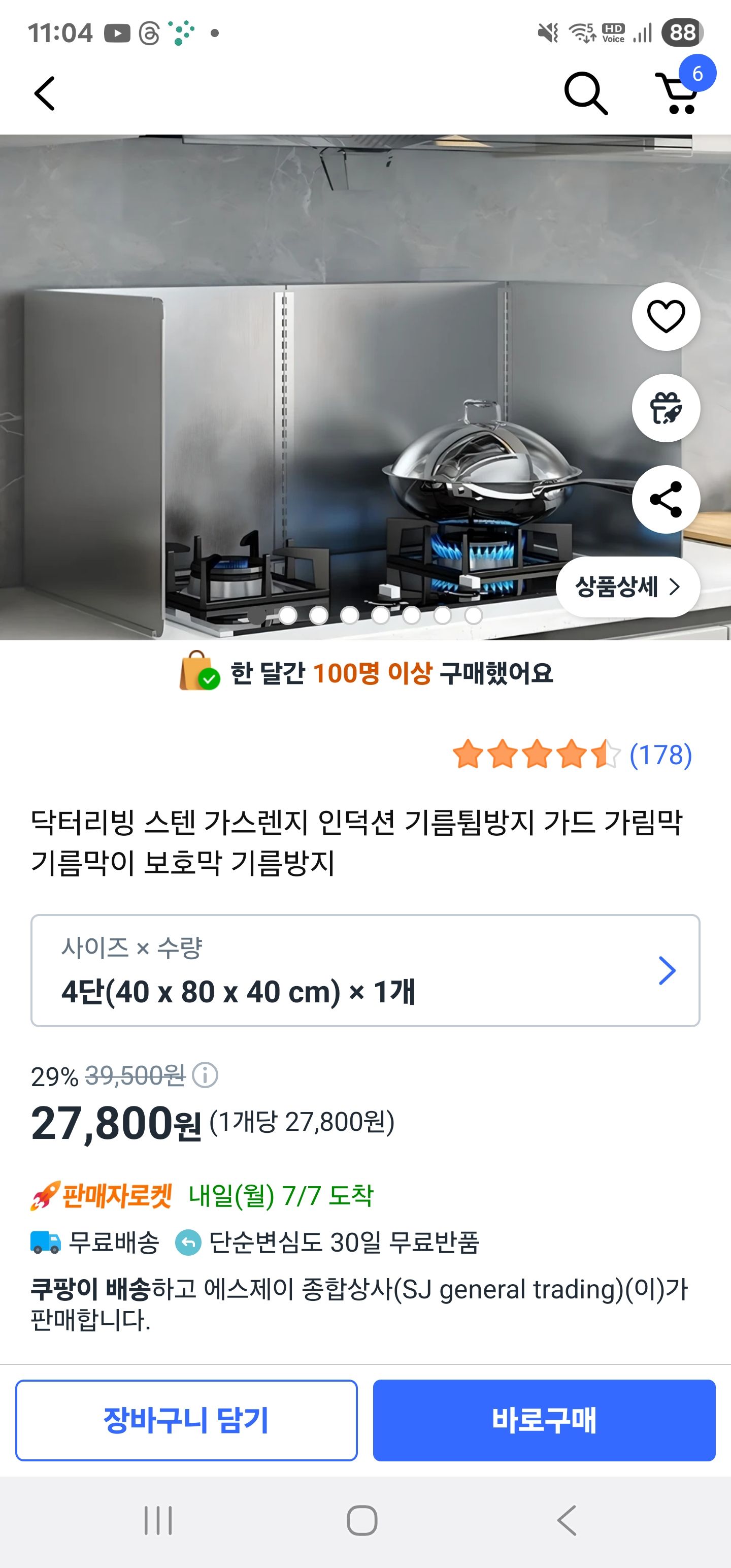
Task: View the 178 reviews
Action: pos(660,755)
